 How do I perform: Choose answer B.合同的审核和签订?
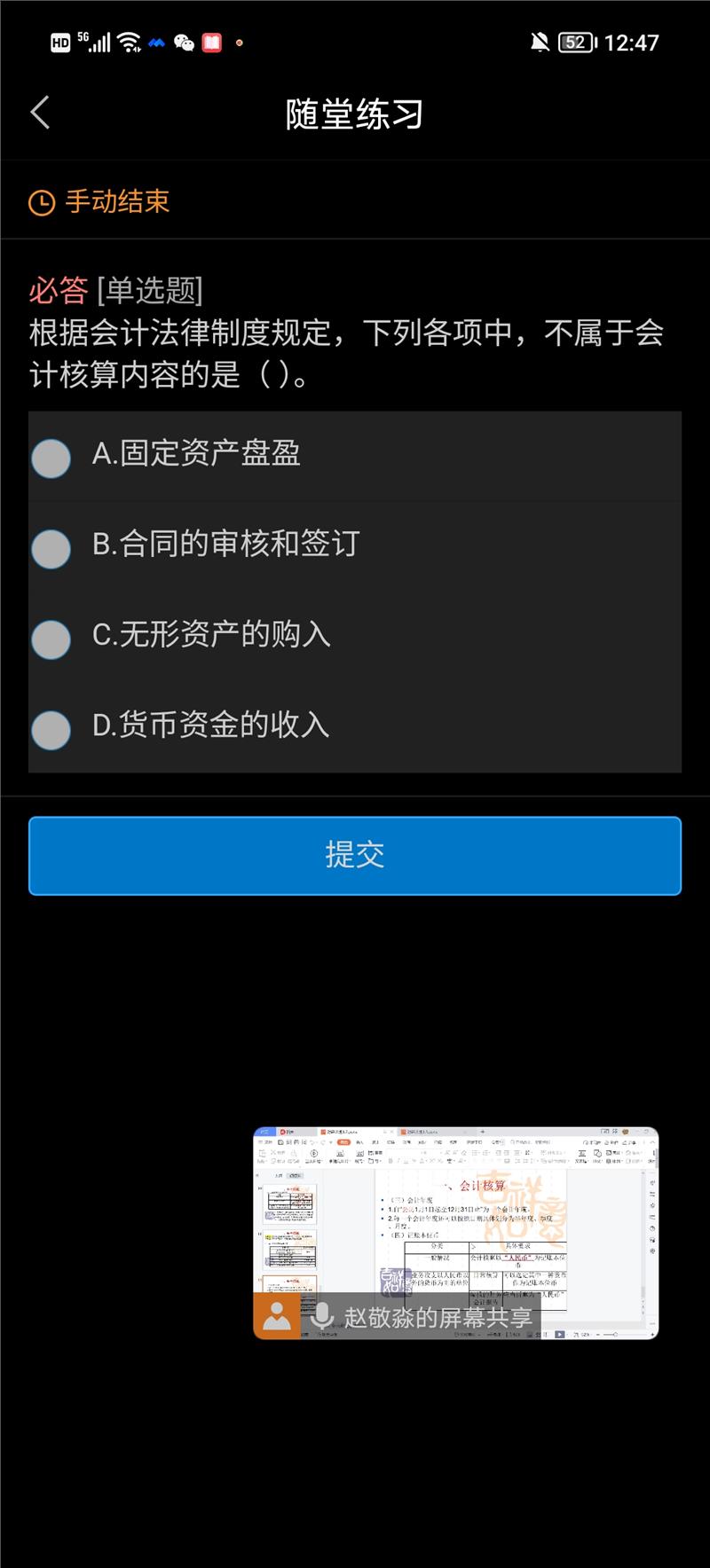click(x=51, y=548)
